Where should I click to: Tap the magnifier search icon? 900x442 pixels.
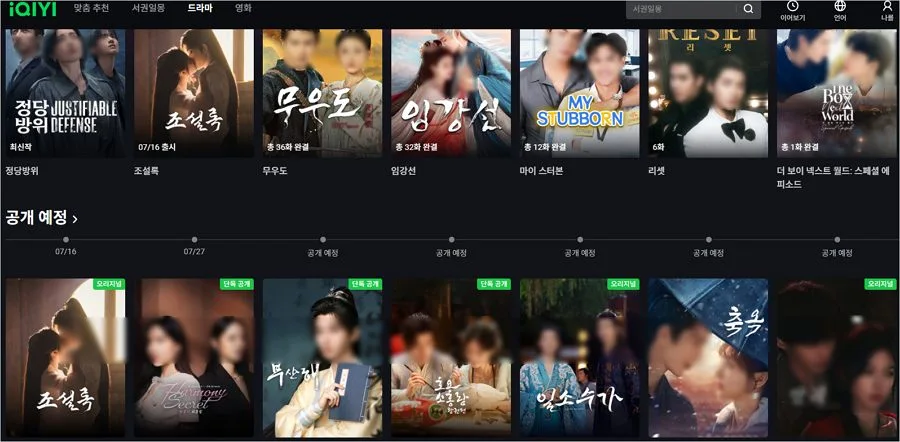point(748,9)
